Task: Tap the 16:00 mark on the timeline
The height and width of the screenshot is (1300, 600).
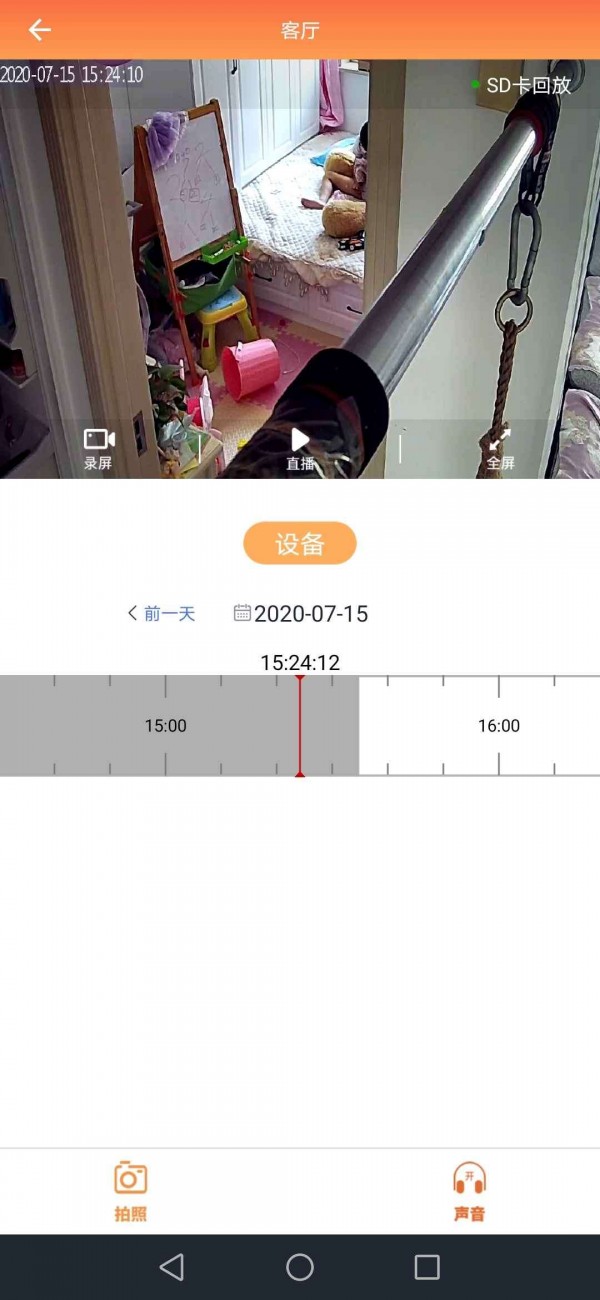Action: pyautogui.click(x=498, y=726)
